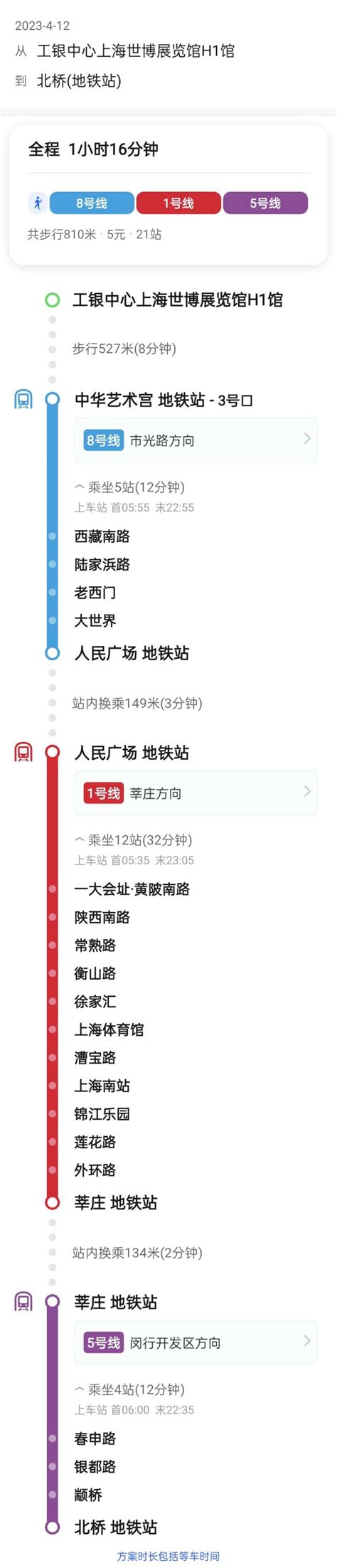Collapse the 乘坐12站(32分钟) stop list

point(134,840)
